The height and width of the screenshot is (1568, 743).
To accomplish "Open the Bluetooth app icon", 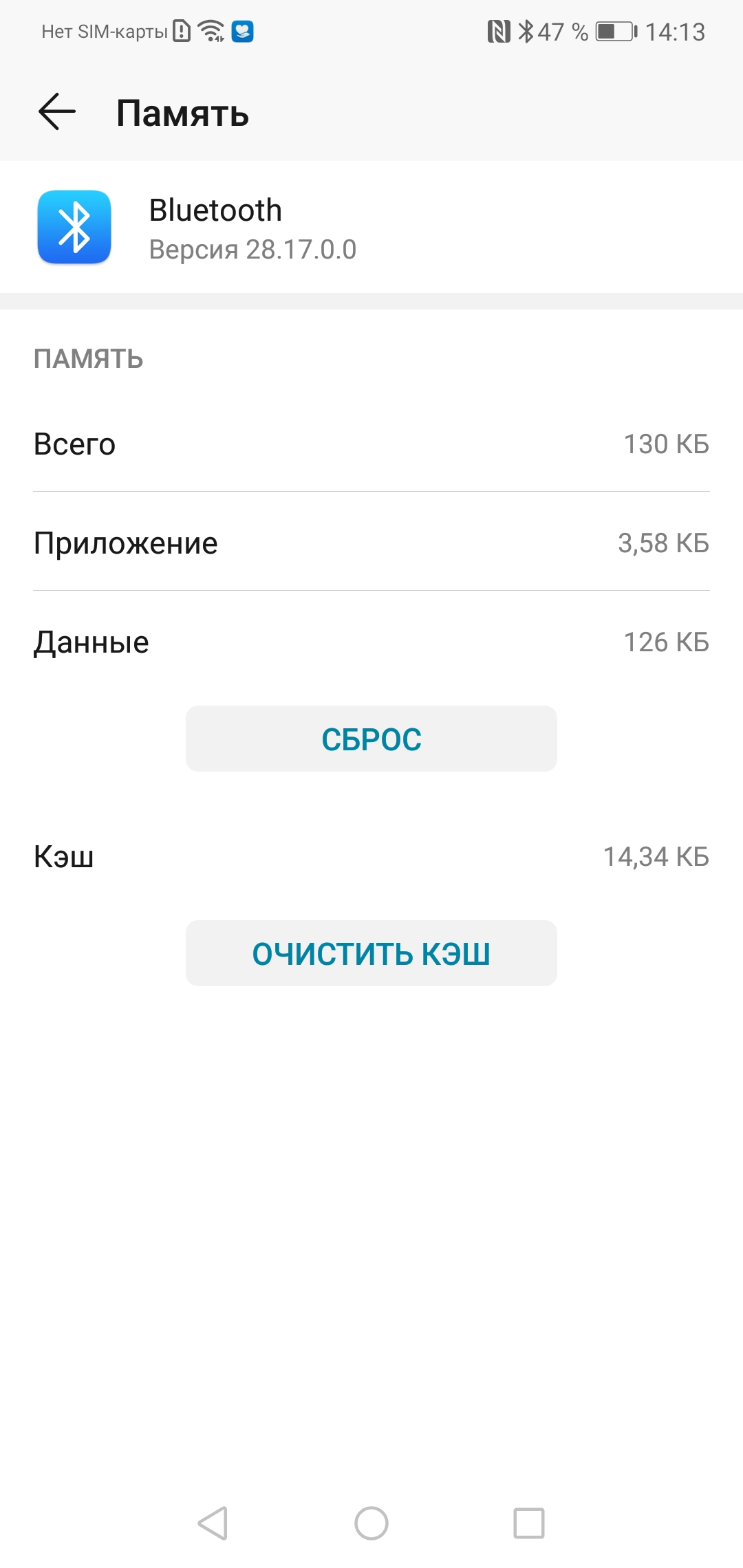I will coord(74,228).
